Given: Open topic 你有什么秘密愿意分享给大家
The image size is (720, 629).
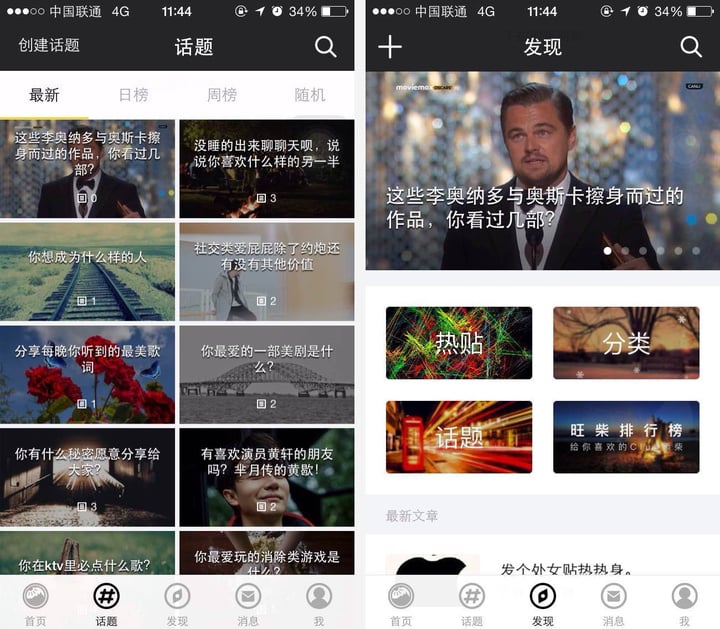Looking at the screenshot, I should point(87,477).
